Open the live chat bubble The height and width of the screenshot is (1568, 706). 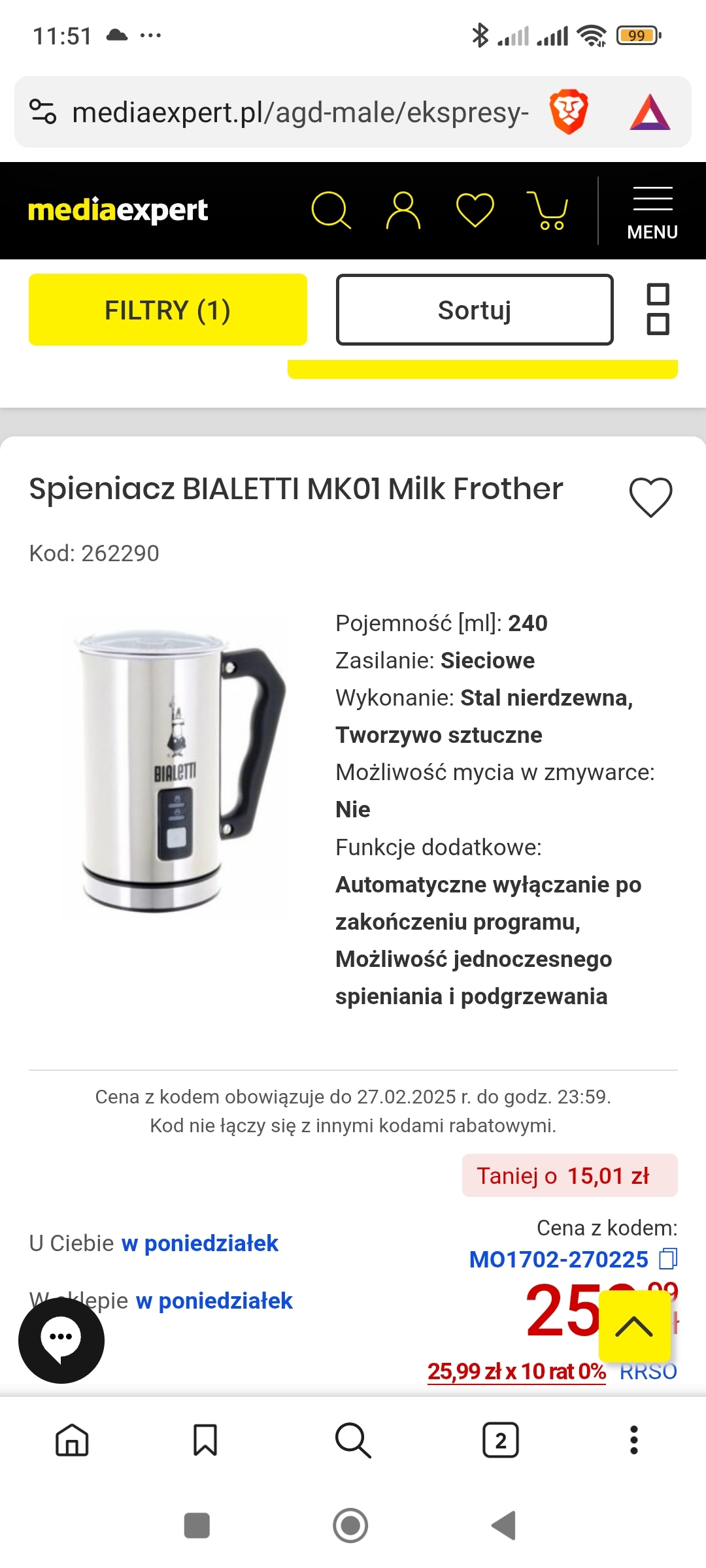pyautogui.click(x=61, y=1340)
